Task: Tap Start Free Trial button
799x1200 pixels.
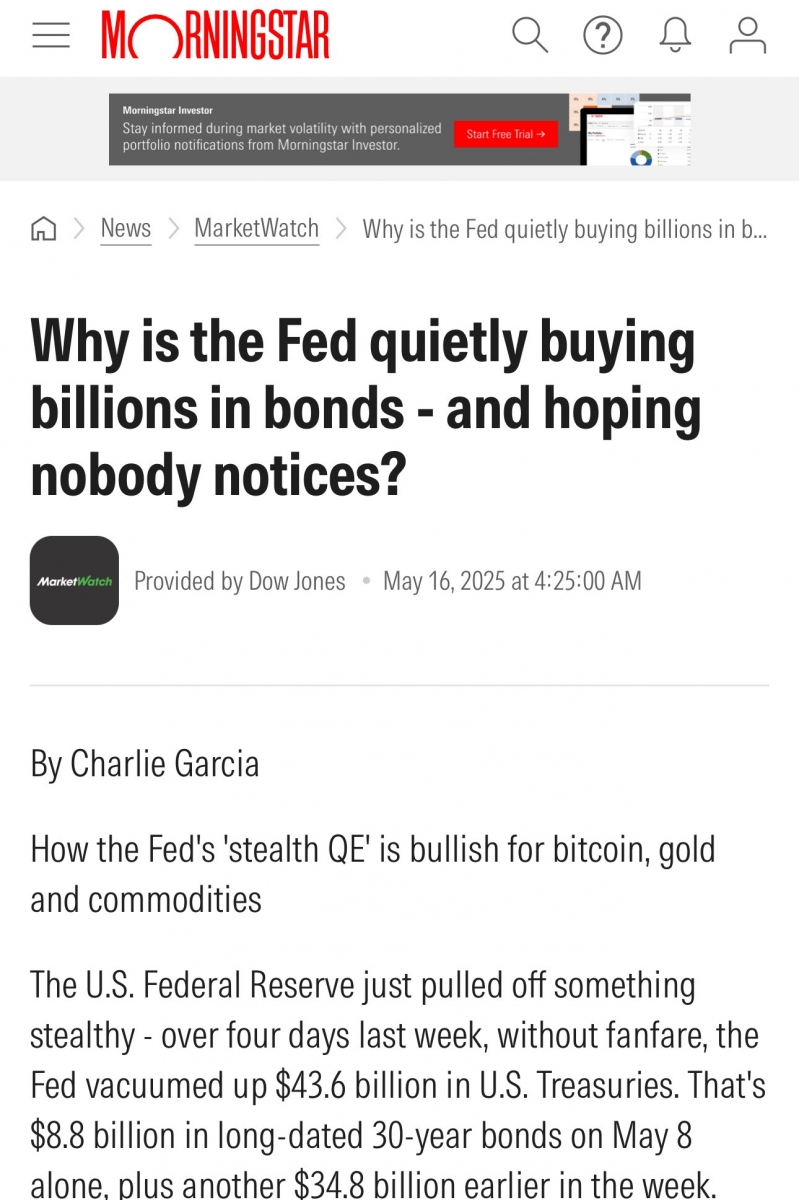Action: point(505,134)
